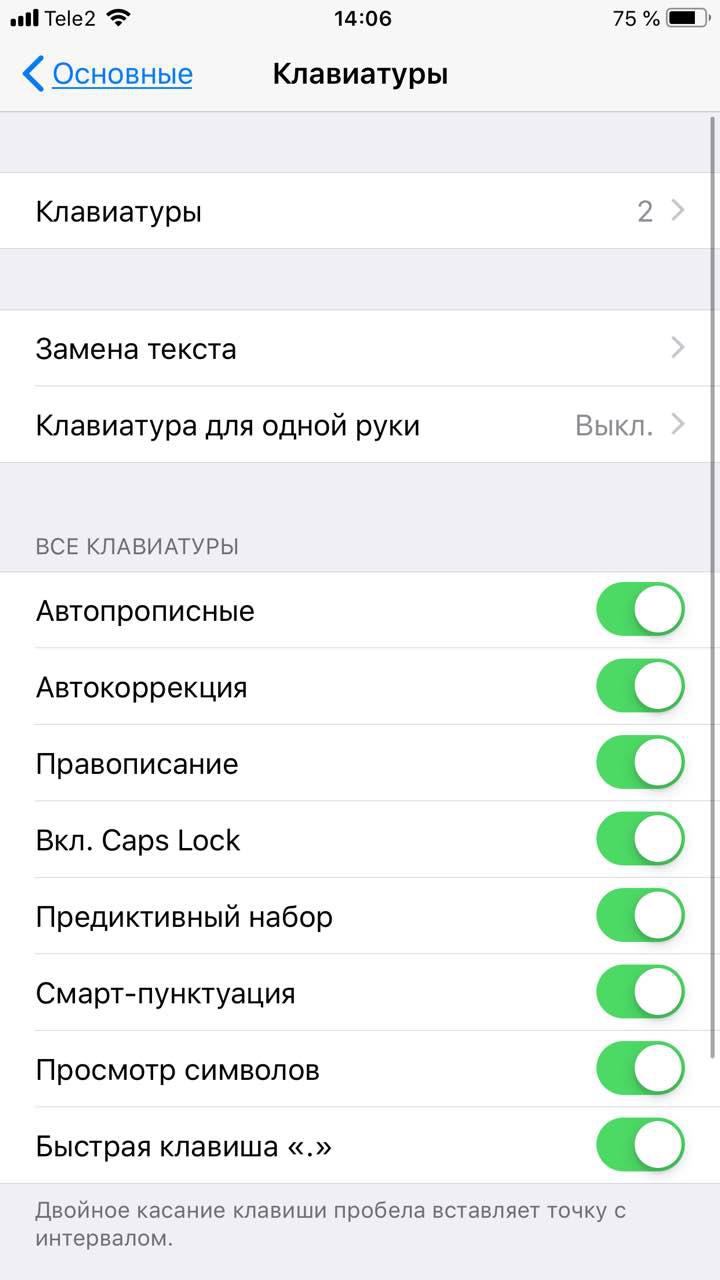The height and width of the screenshot is (1280, 720).
Task: Switch off Вкл. Caps Lock
Action: (x=640, y=839)
